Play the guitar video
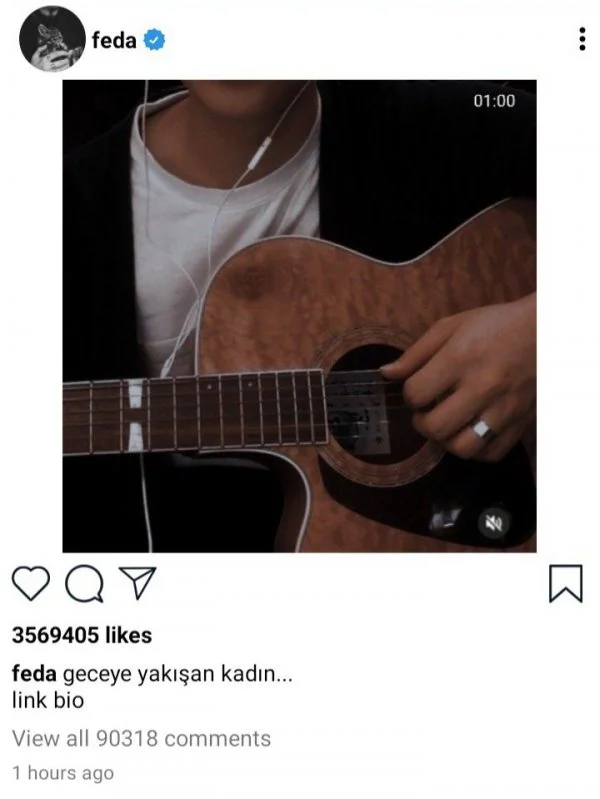Viewport: 600px width, 799px height. coord(299,316)
